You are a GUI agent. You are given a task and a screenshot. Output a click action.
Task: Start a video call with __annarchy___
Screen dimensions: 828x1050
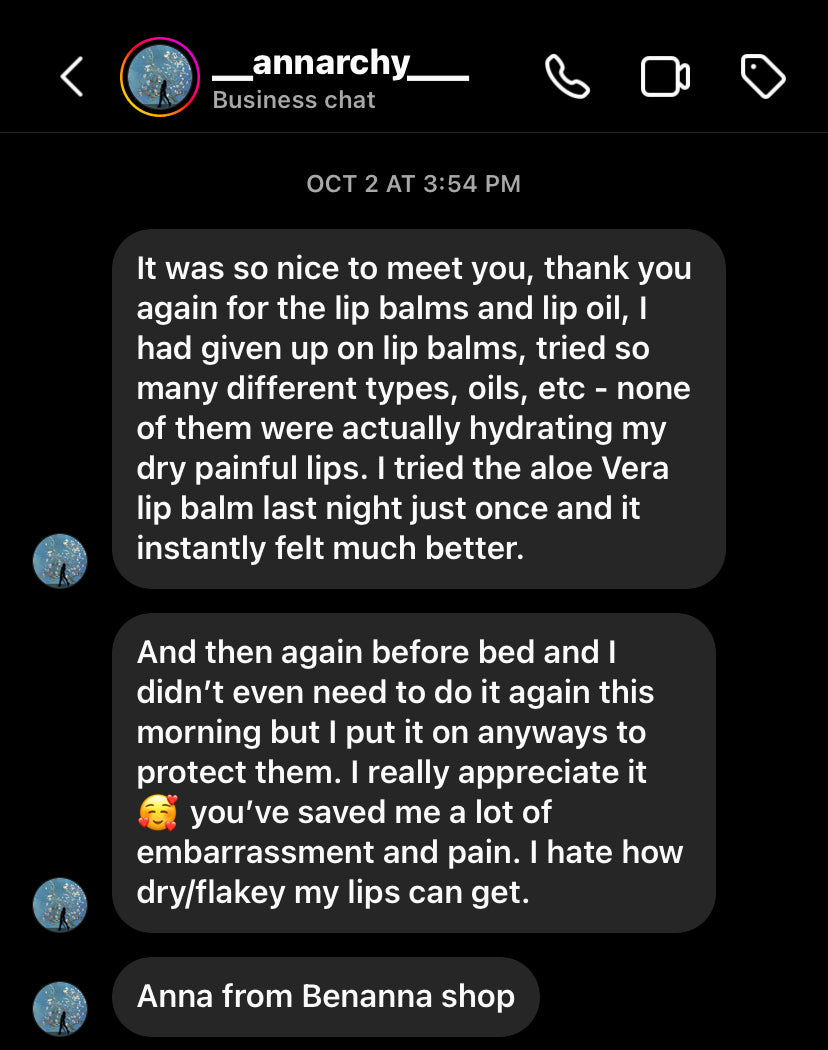[x=665, y=77]
